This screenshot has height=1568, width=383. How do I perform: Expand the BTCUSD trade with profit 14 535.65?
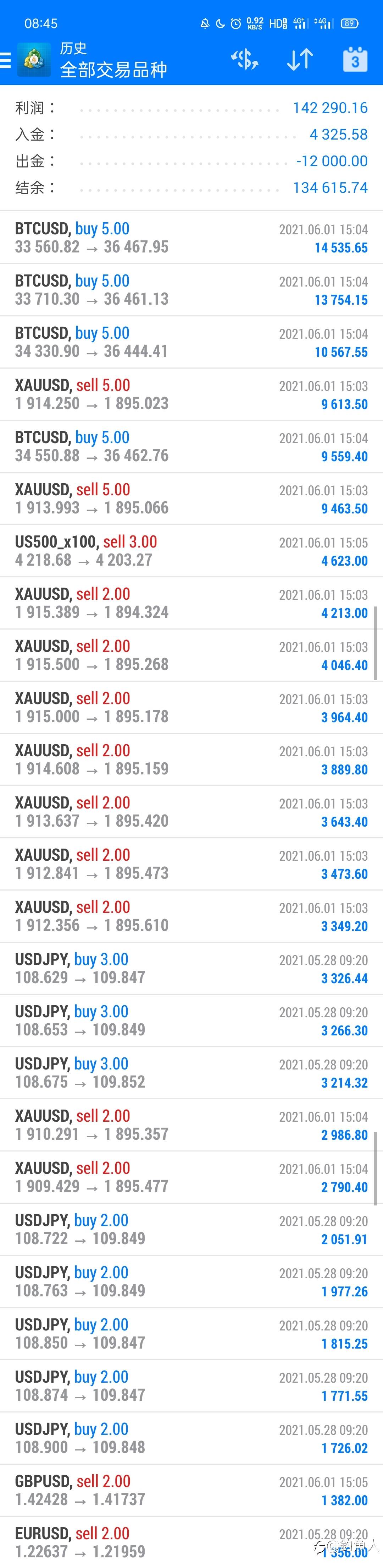point(191,238)
